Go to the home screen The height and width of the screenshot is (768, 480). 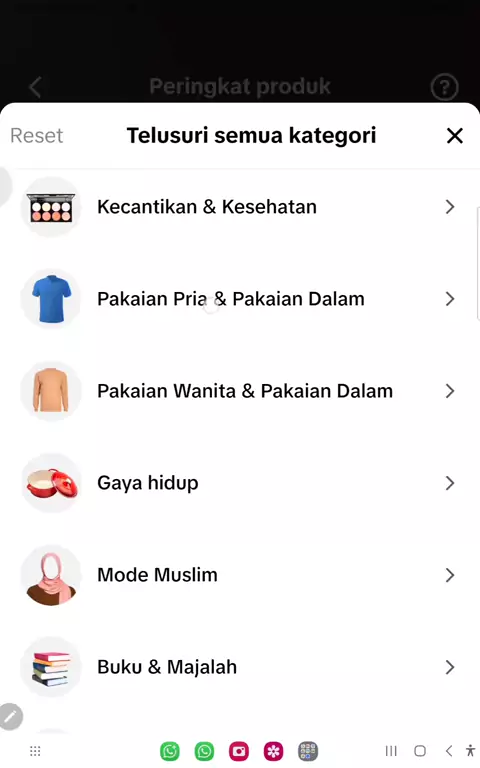420,751
